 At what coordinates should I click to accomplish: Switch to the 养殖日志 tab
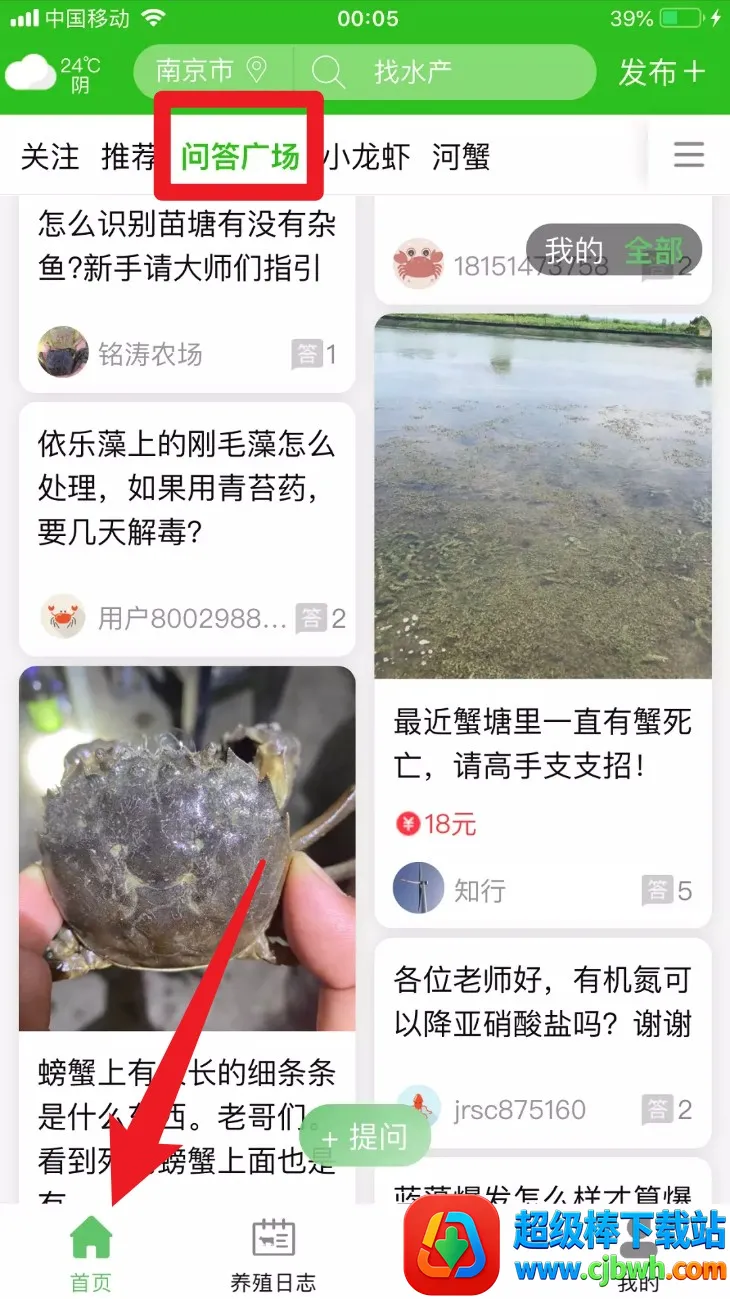[273, 1254]
